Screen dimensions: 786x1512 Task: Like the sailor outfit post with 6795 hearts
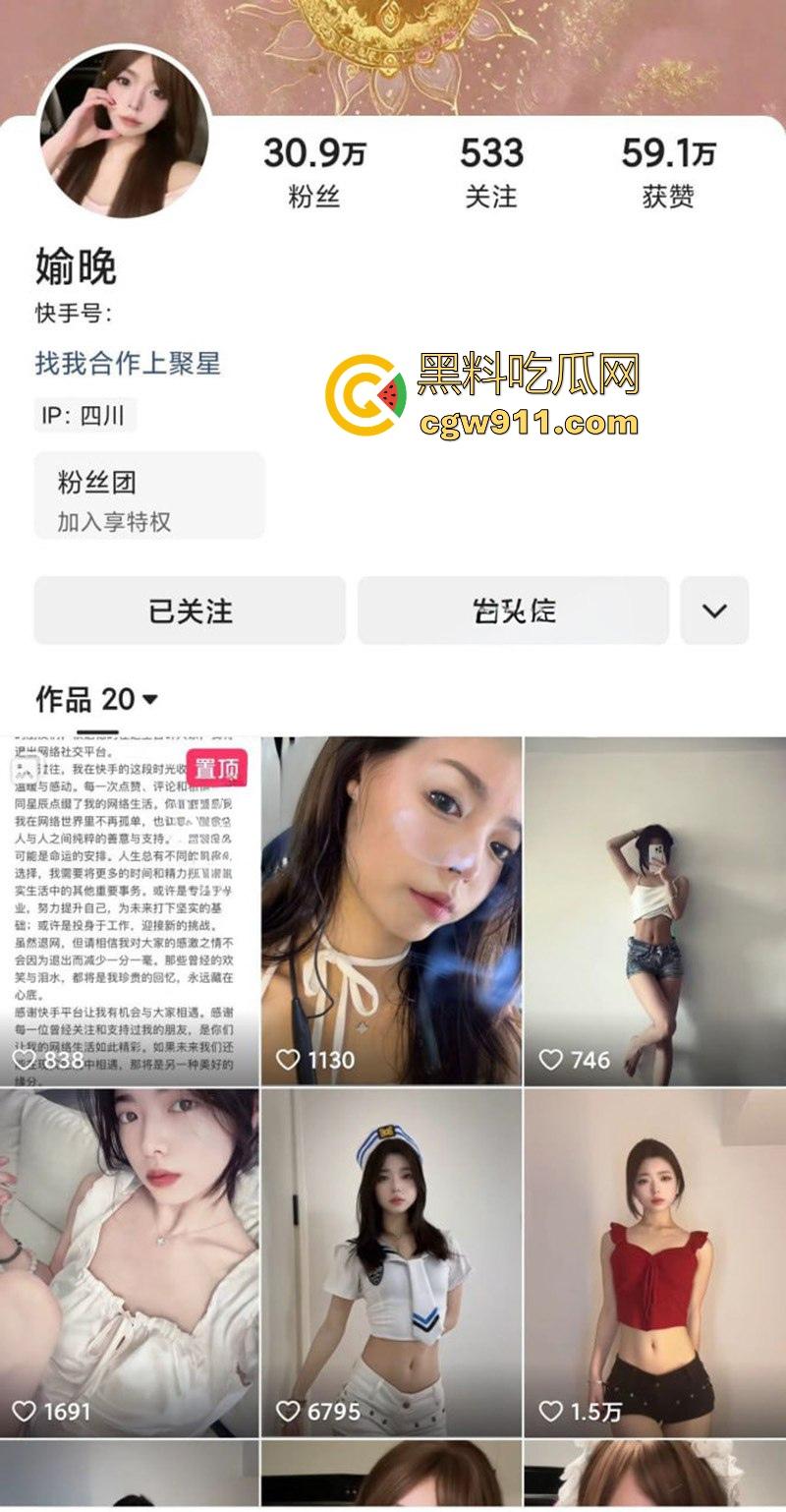point(286,1410)
